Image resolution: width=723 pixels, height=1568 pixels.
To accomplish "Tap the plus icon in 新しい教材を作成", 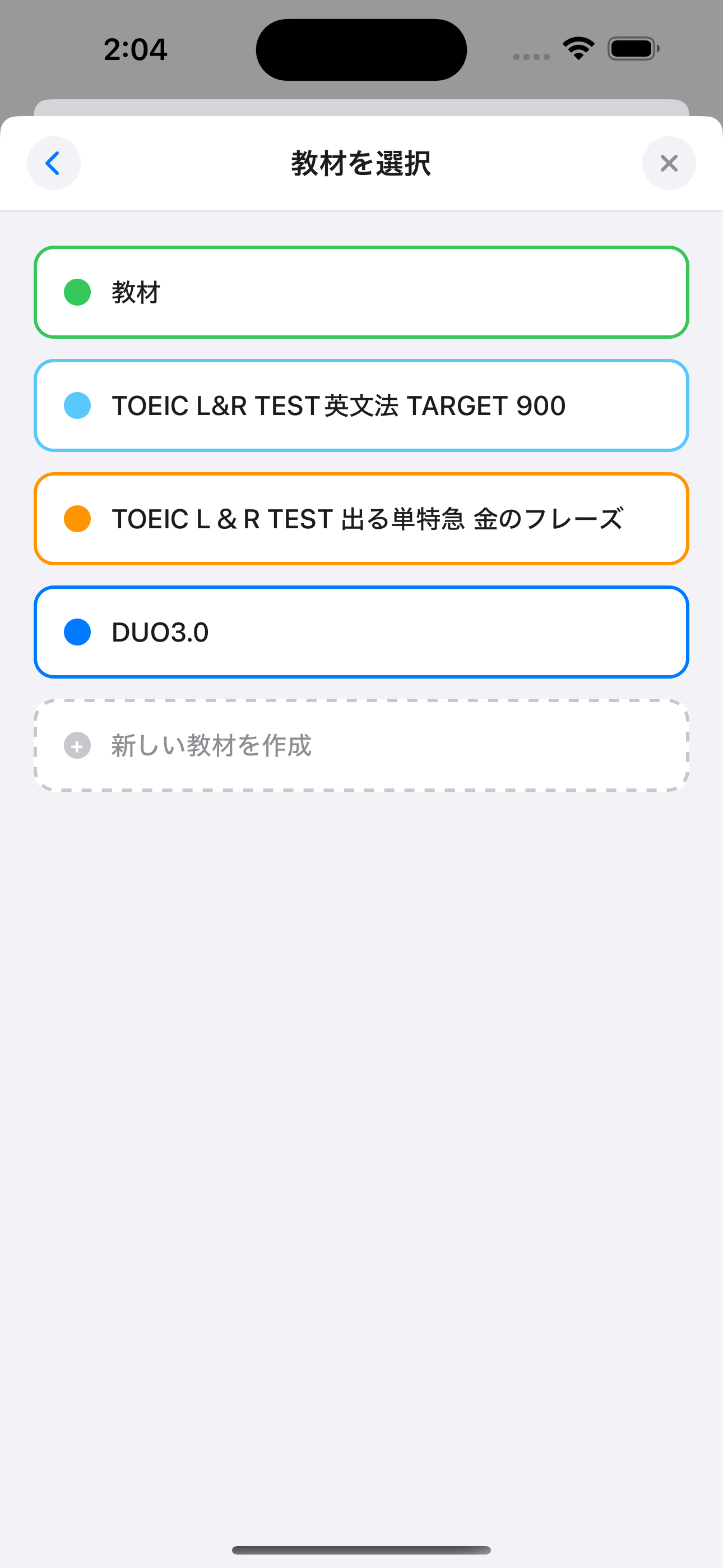I will click(x=77, y=745).
